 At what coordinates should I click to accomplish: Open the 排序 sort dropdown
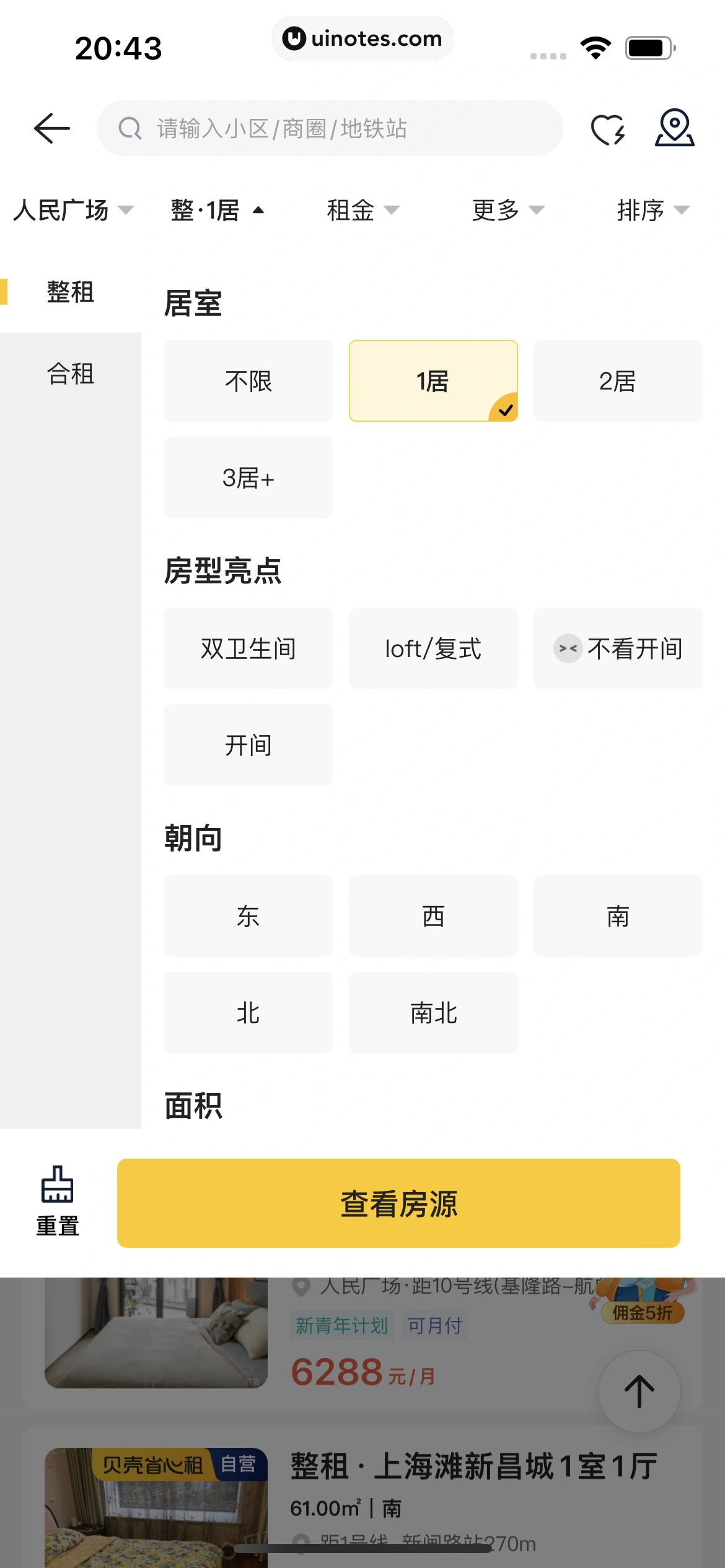pos(652,211)
